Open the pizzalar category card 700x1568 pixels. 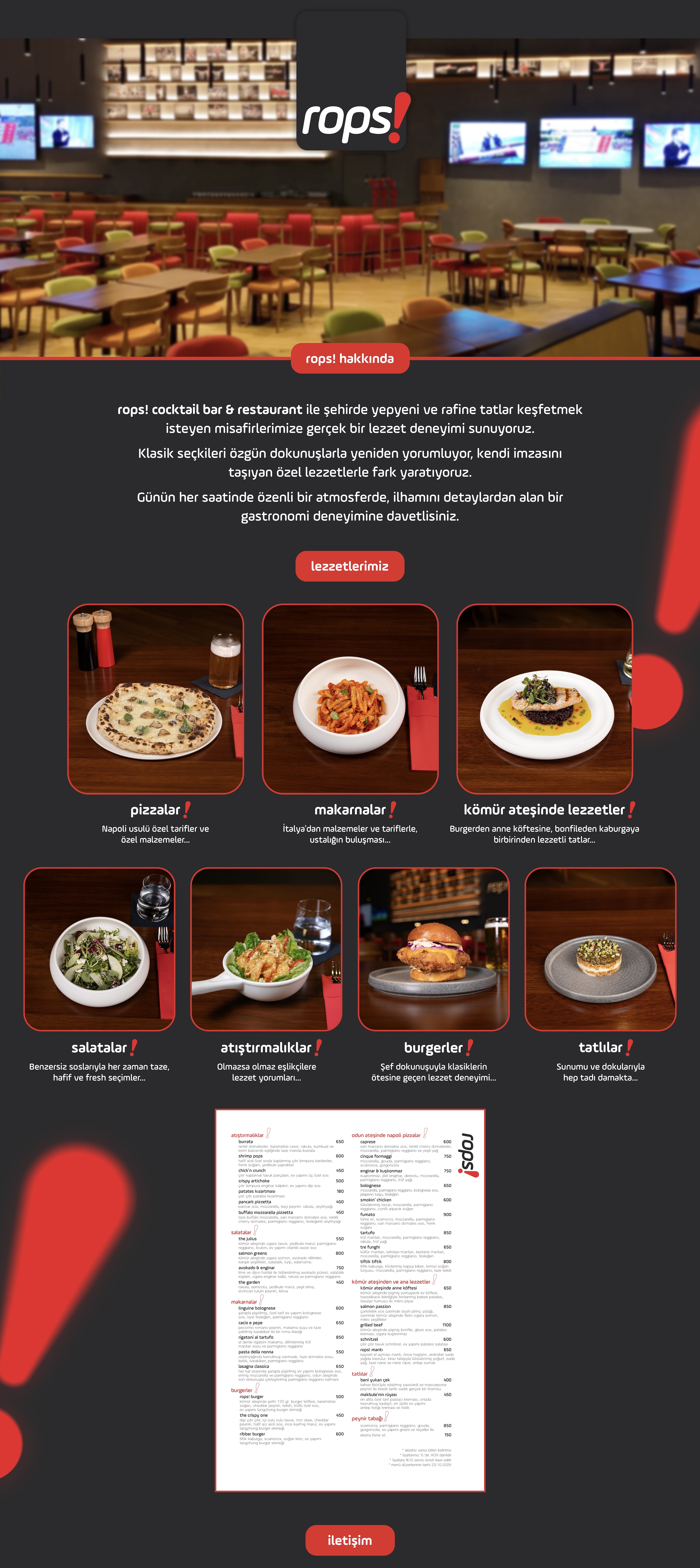pos(156,699)
